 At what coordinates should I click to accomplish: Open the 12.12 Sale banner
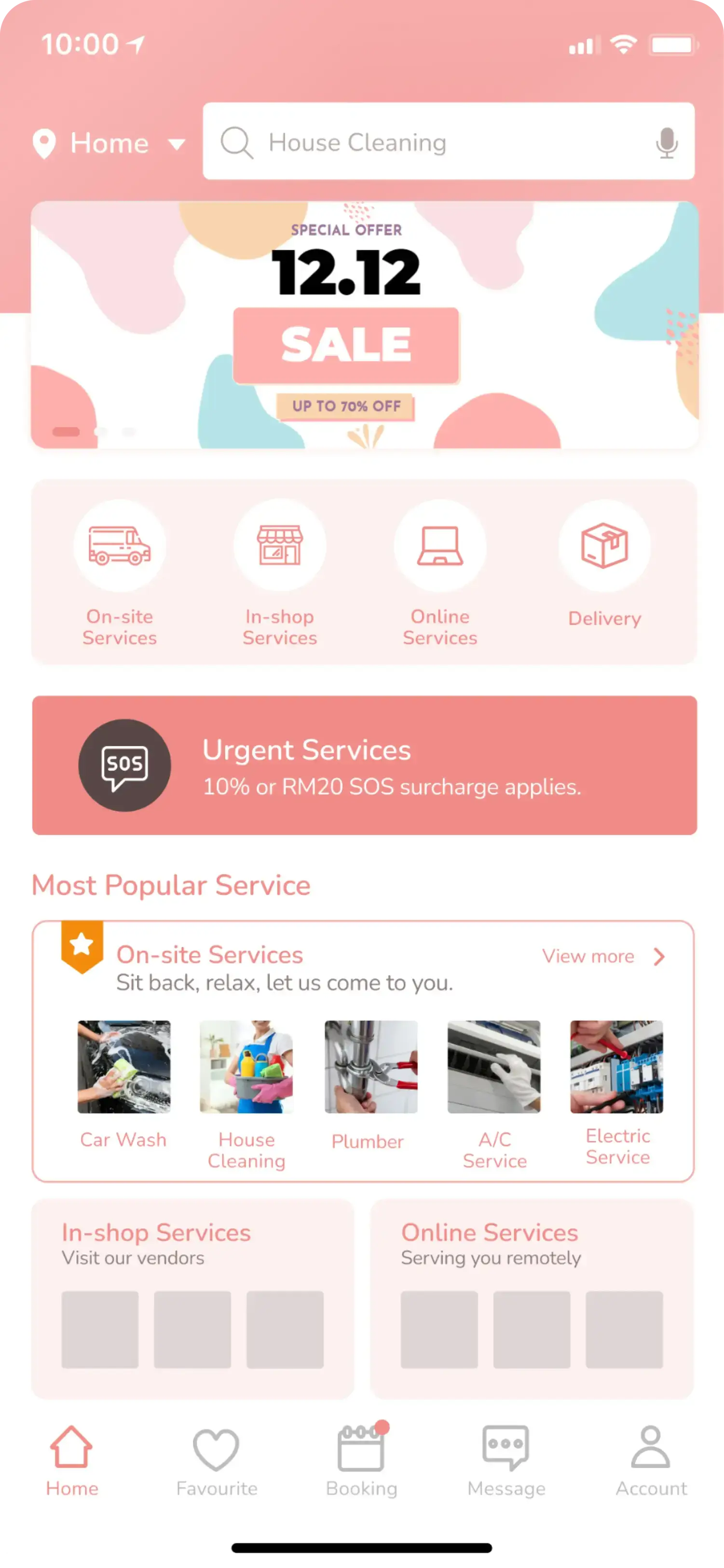coord(364,324)
